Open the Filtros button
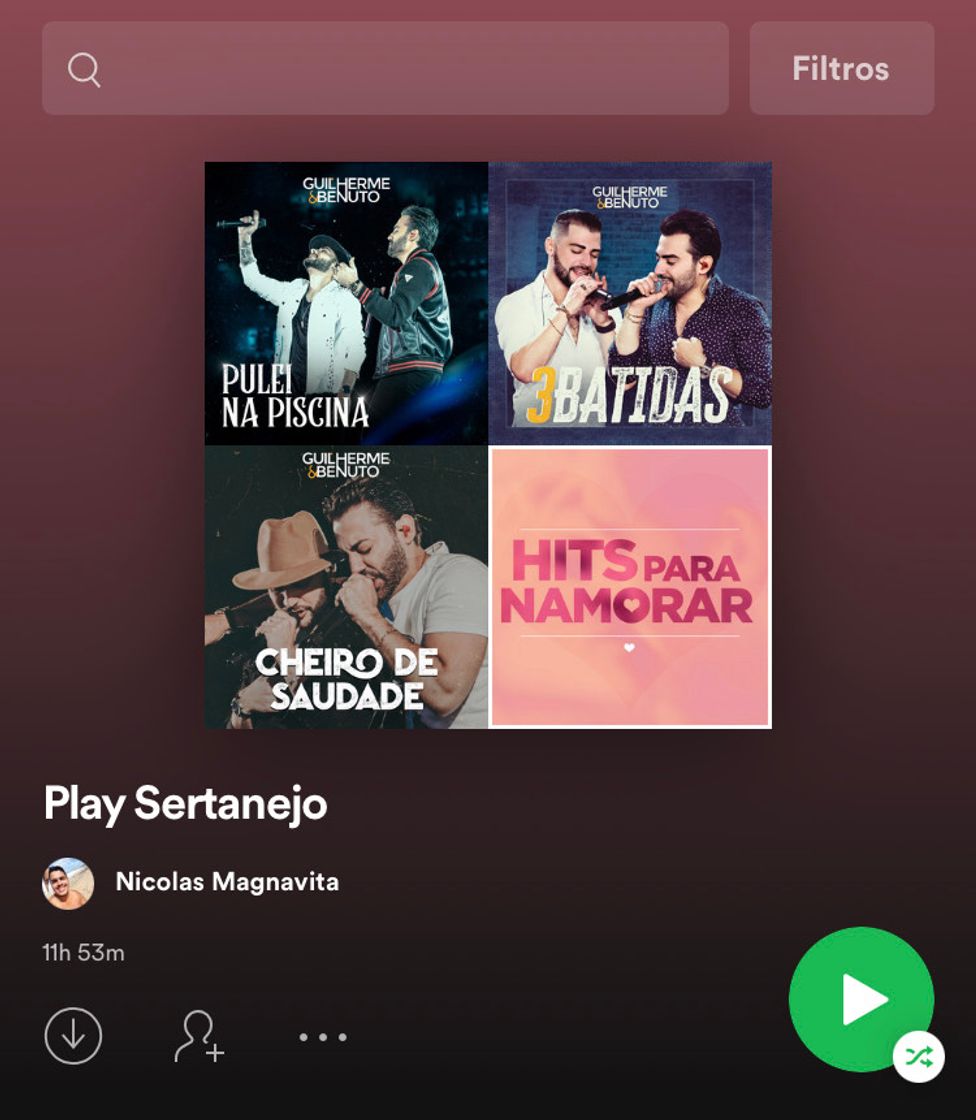Screen dimensions: 976x1120 (x=841, y=68)
